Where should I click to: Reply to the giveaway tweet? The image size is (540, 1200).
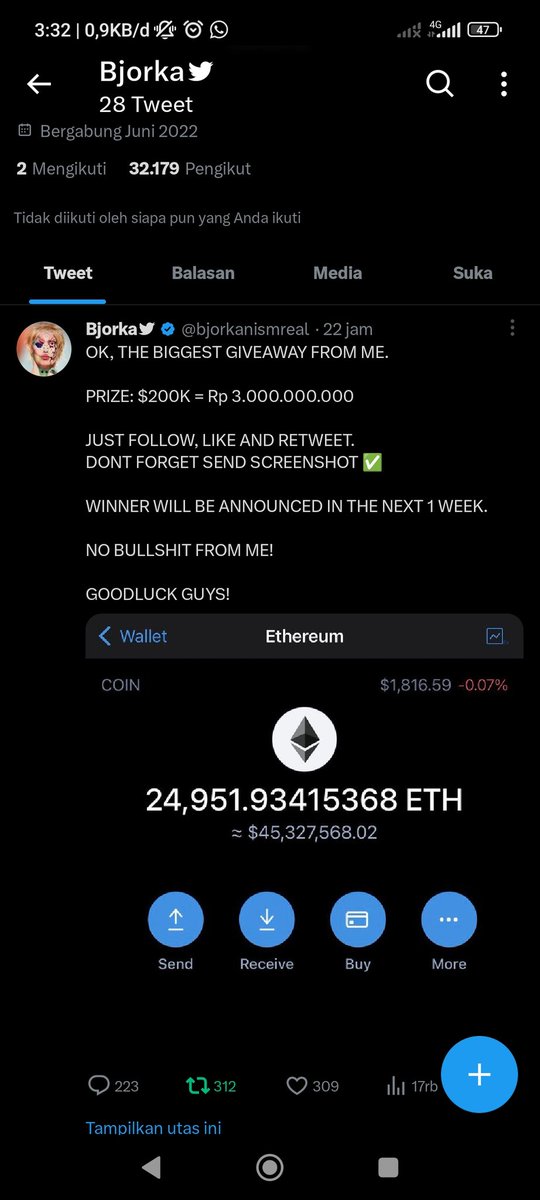[114, 1085]
